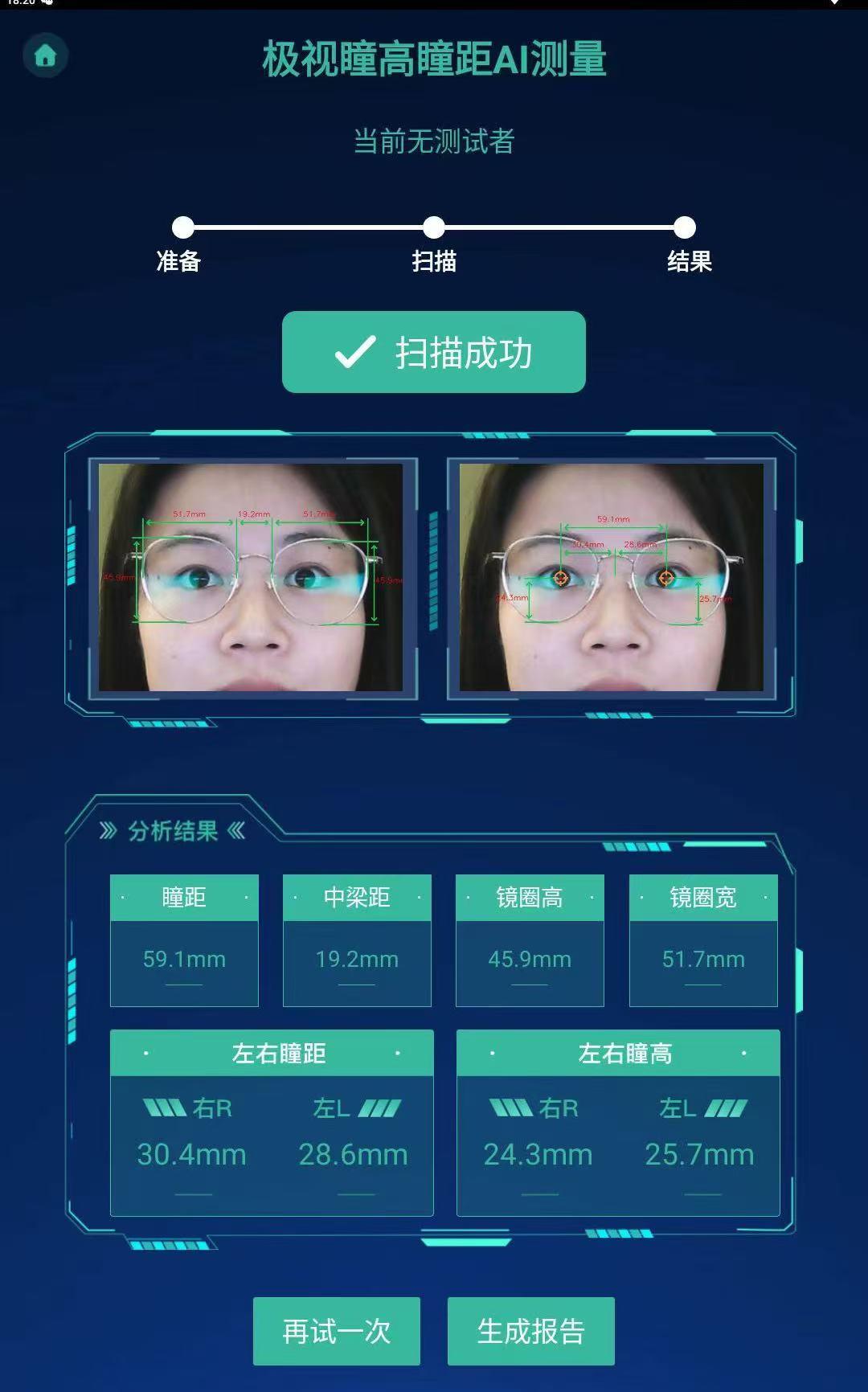Go to the home screen icon
This screenshot has height=1392, width=868.
point(46,55)
